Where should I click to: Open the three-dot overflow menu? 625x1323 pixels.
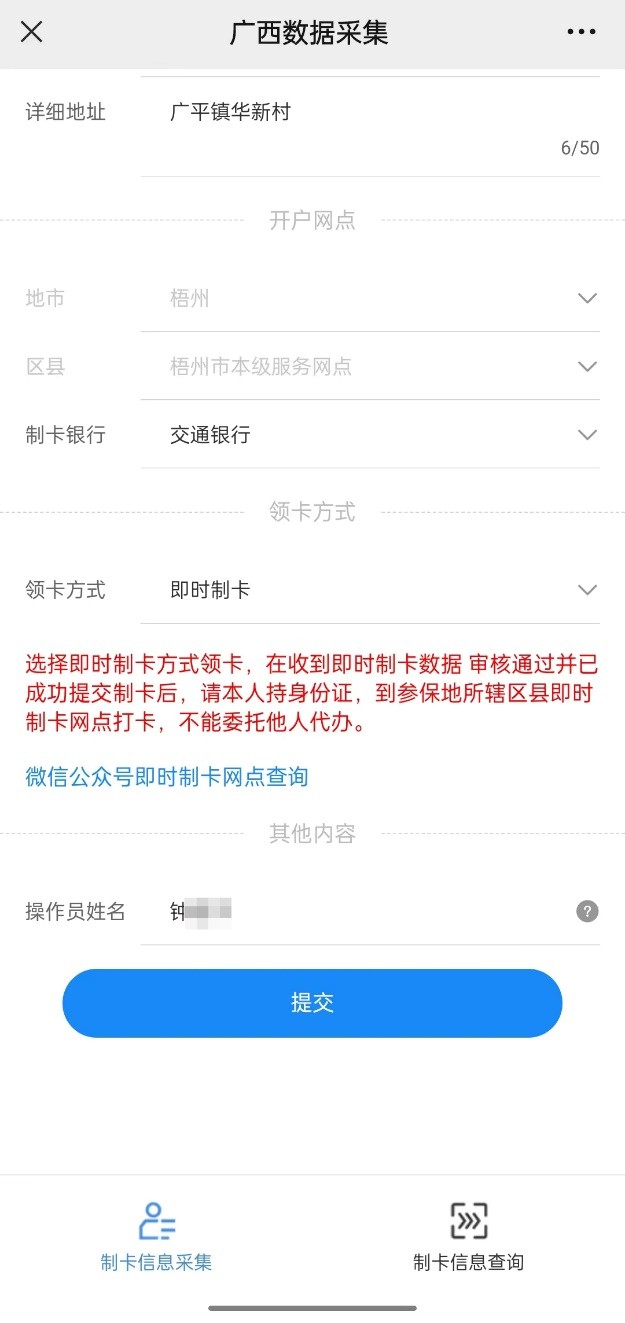581,33
